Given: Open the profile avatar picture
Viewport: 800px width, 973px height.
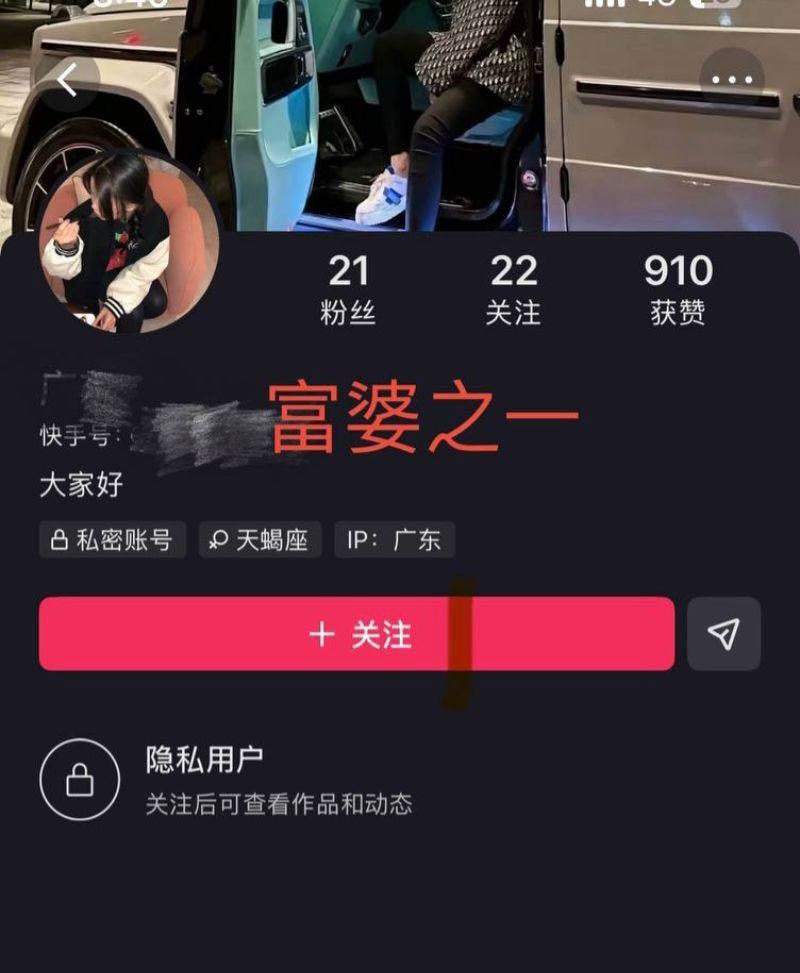Looking at the screenshot, I should (x=129, y=243).
